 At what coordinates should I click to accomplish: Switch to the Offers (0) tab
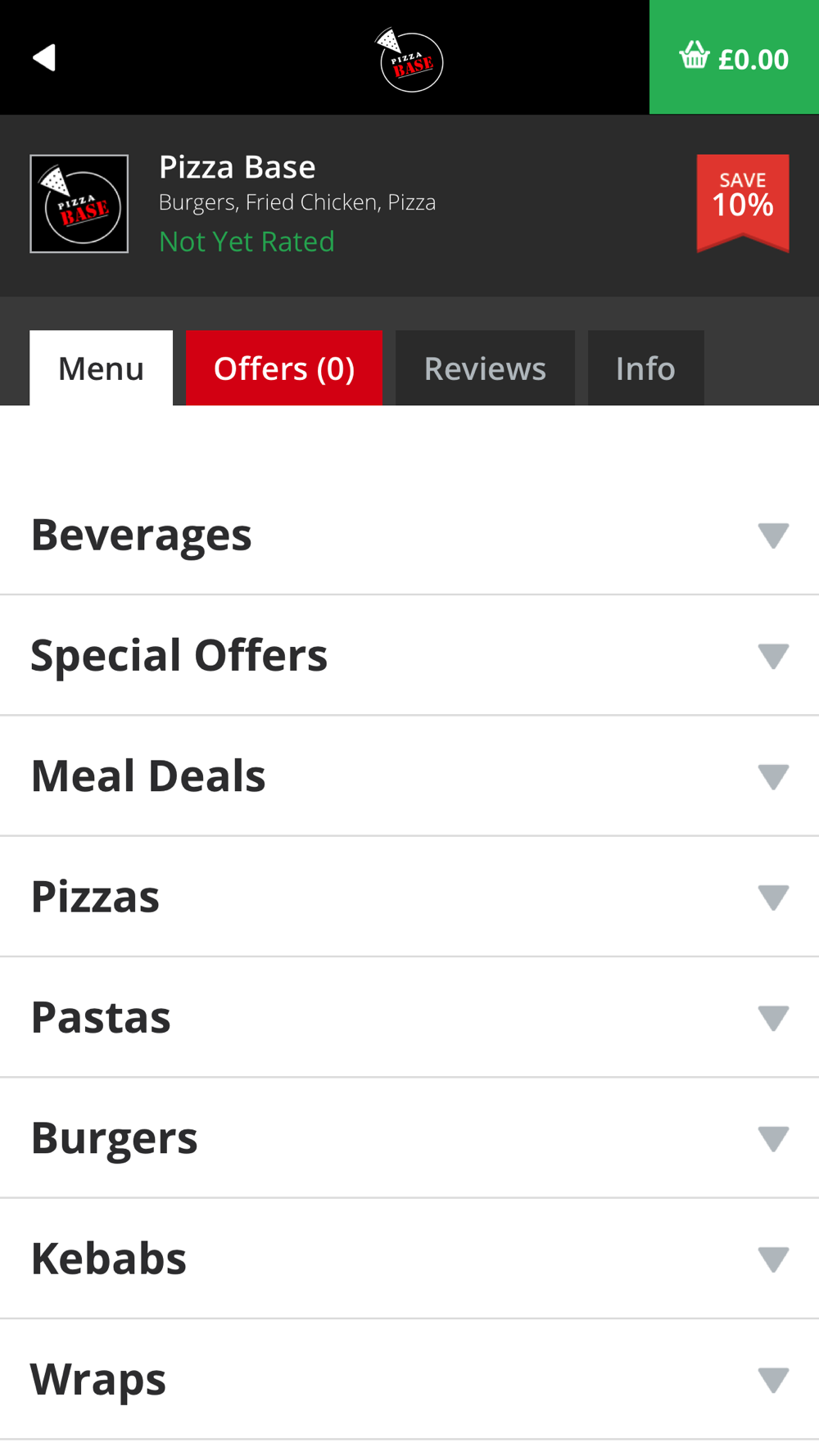click(284, 368)
